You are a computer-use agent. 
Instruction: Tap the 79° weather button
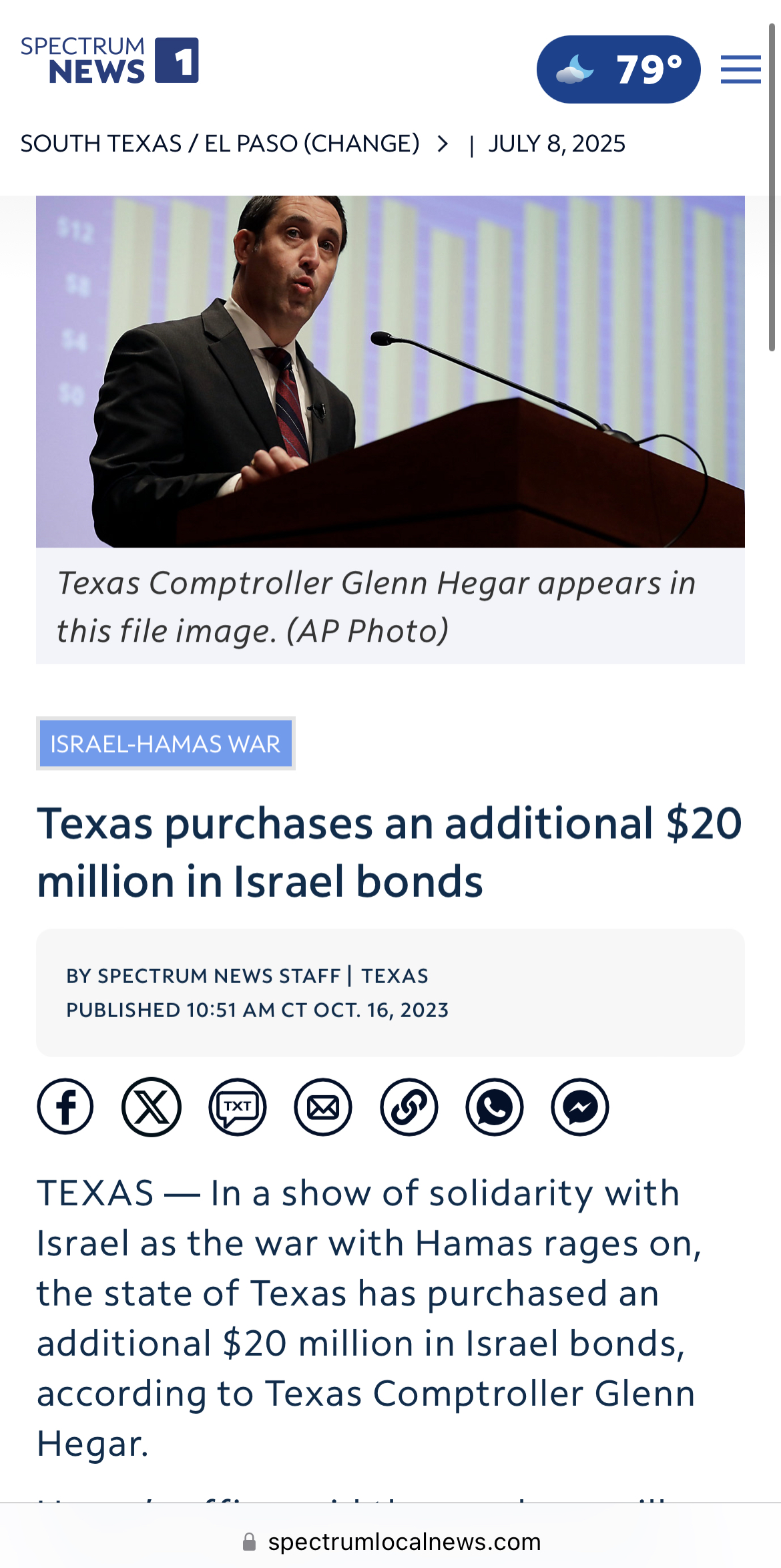click(x=618, y=69)
